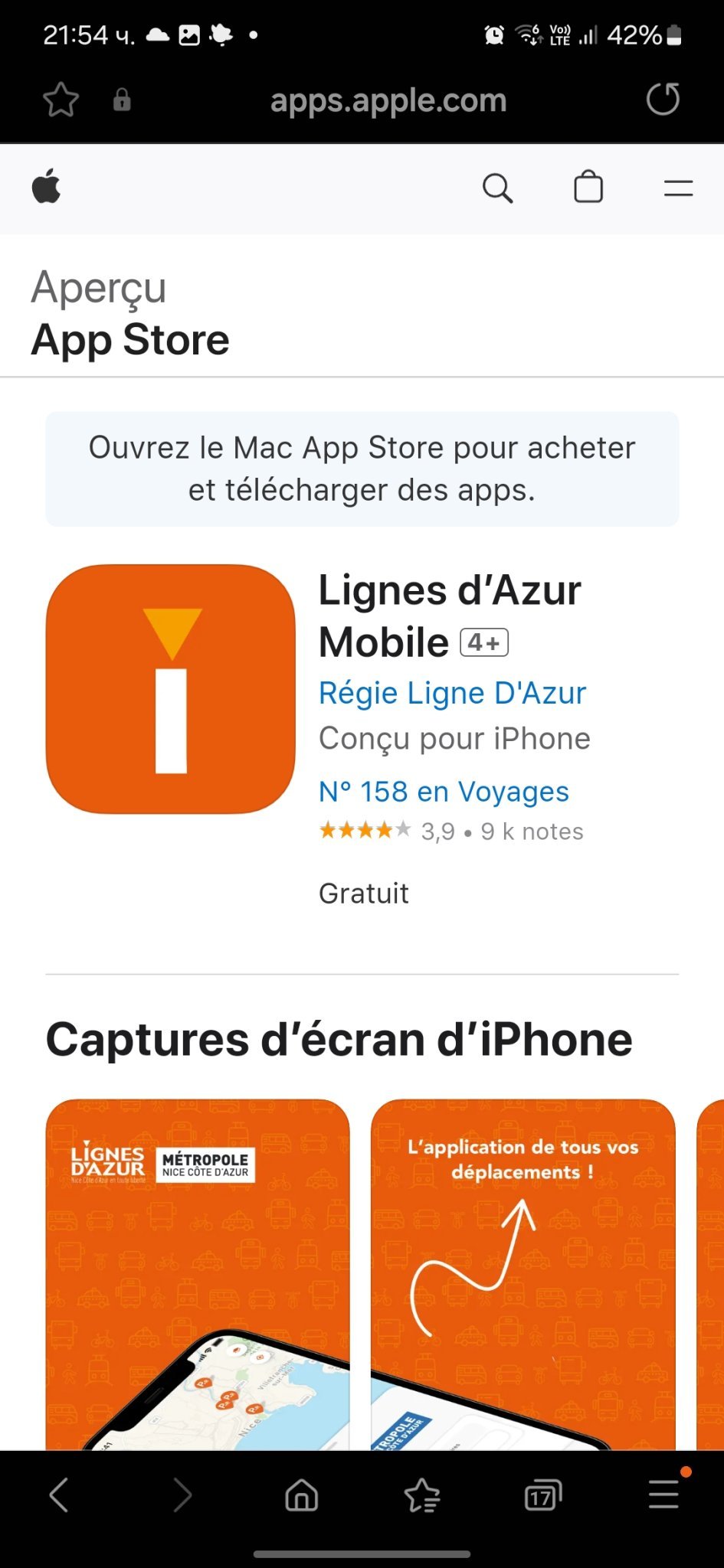Reload the page
This screenshot has width=724, height=1568.
click(x=663, y=100)
